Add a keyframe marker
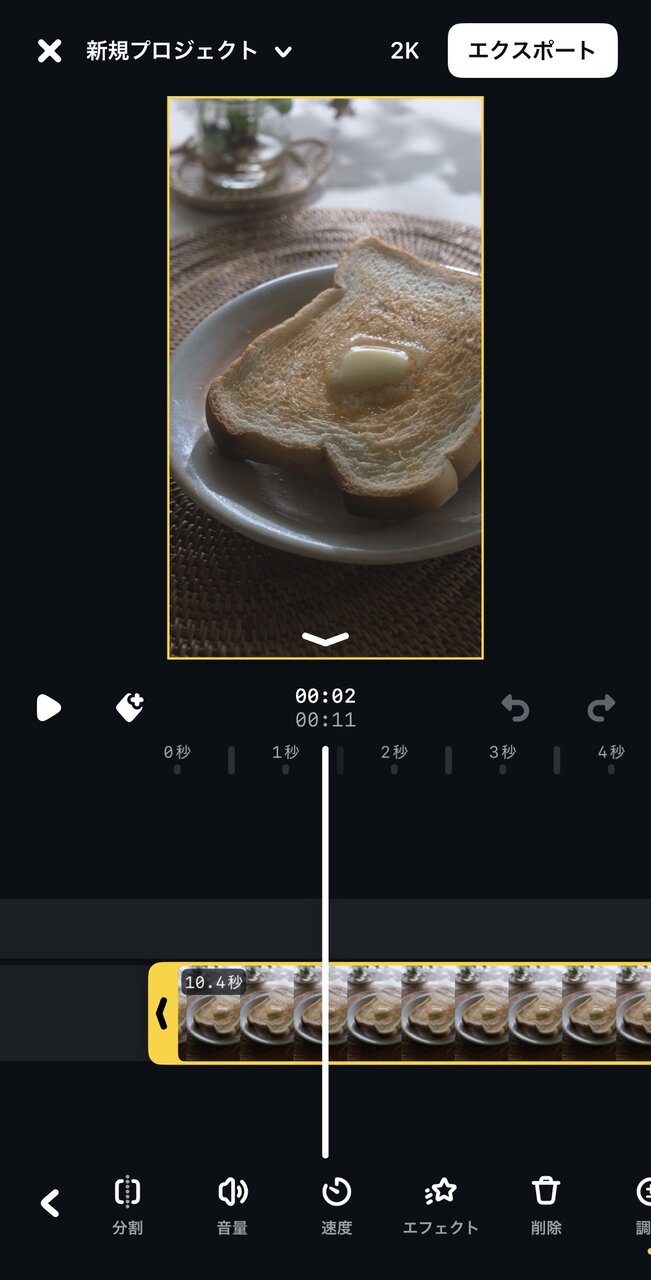Image resolution: width=651 pixels, height=1280 pixels. (x=129, y=708)
